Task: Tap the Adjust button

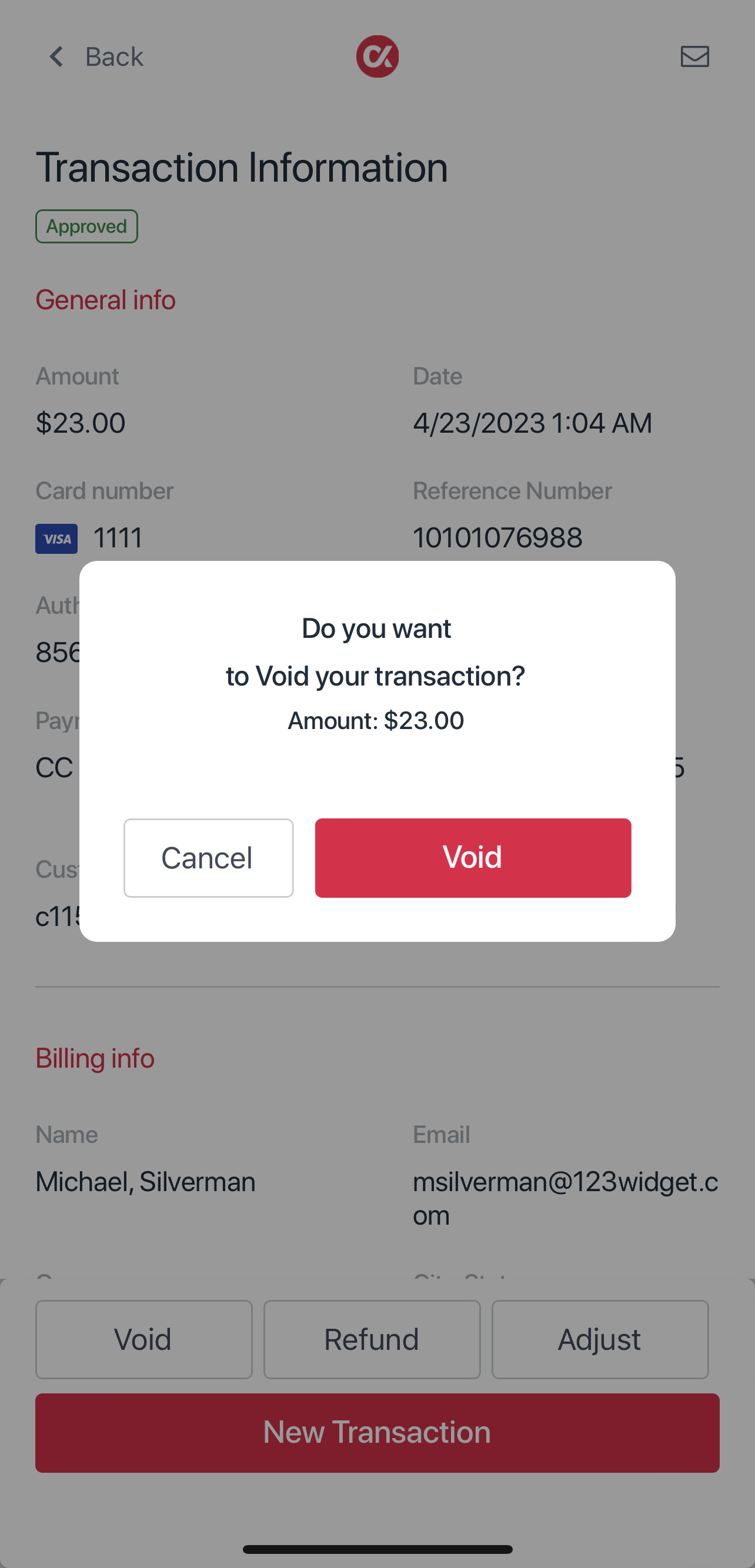Action: [x=600, y=1339]
